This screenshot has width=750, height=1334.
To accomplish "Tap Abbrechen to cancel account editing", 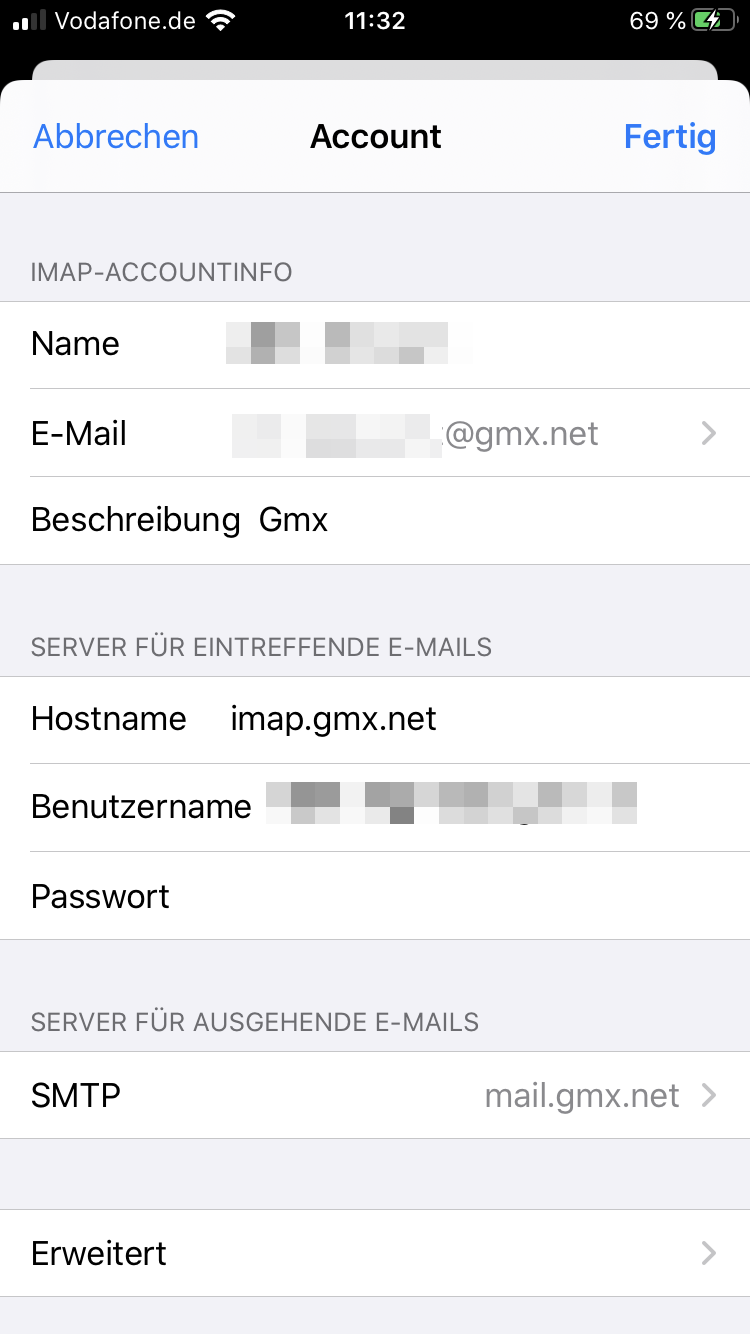I will tap(116, 137).
